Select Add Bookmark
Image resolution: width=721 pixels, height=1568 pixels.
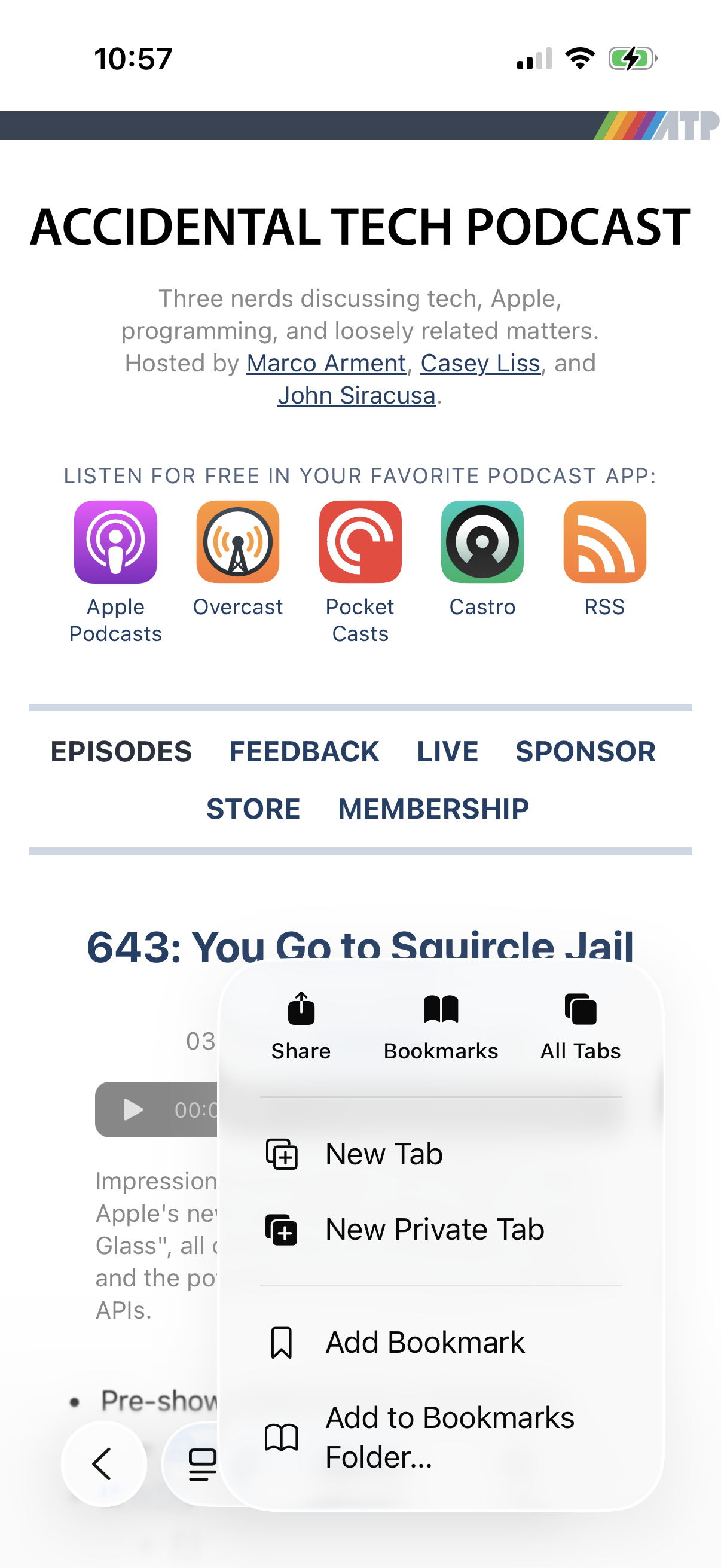tap(424, 1342)
